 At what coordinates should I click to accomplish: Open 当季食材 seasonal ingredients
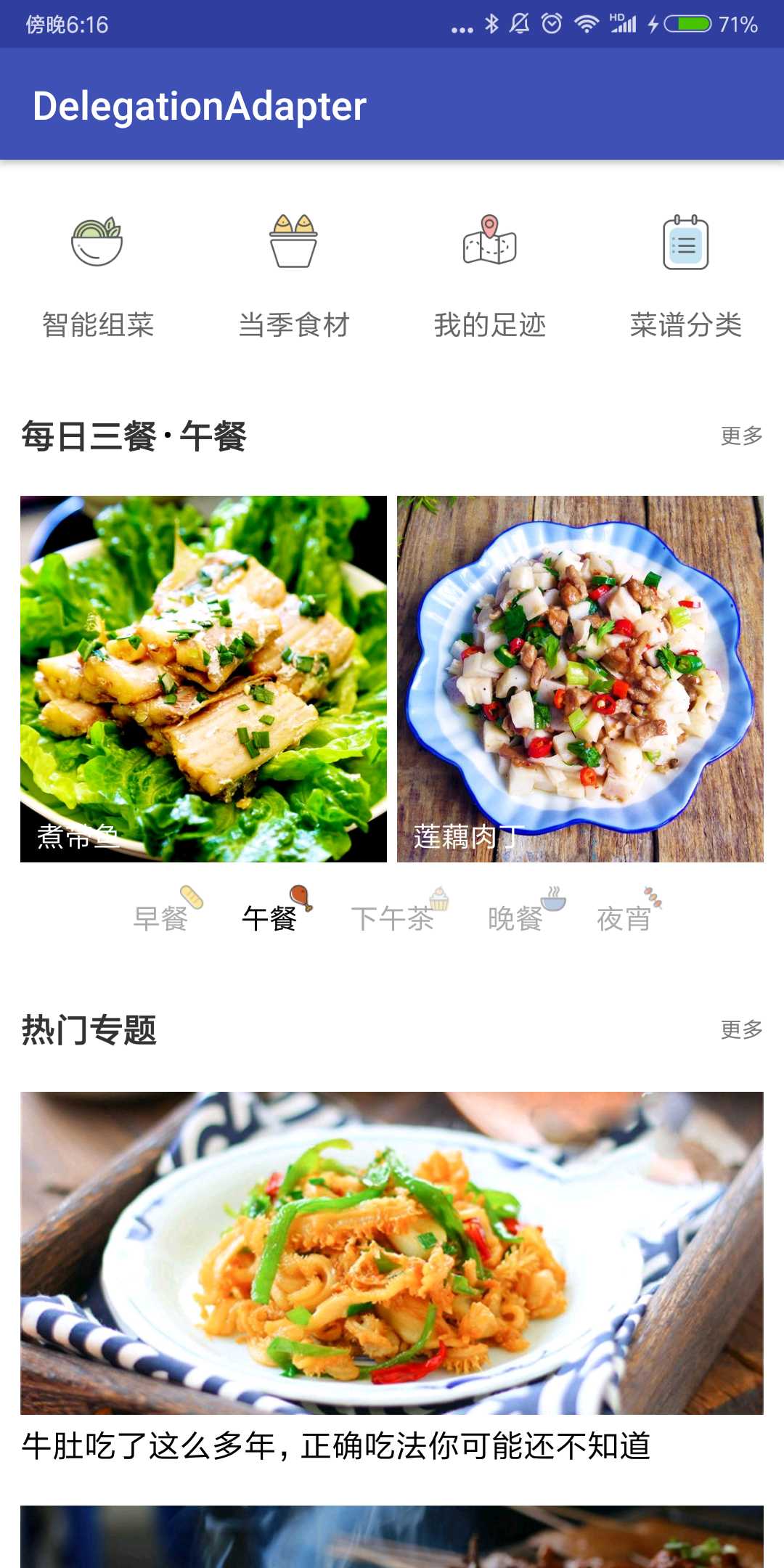(294, 276)
